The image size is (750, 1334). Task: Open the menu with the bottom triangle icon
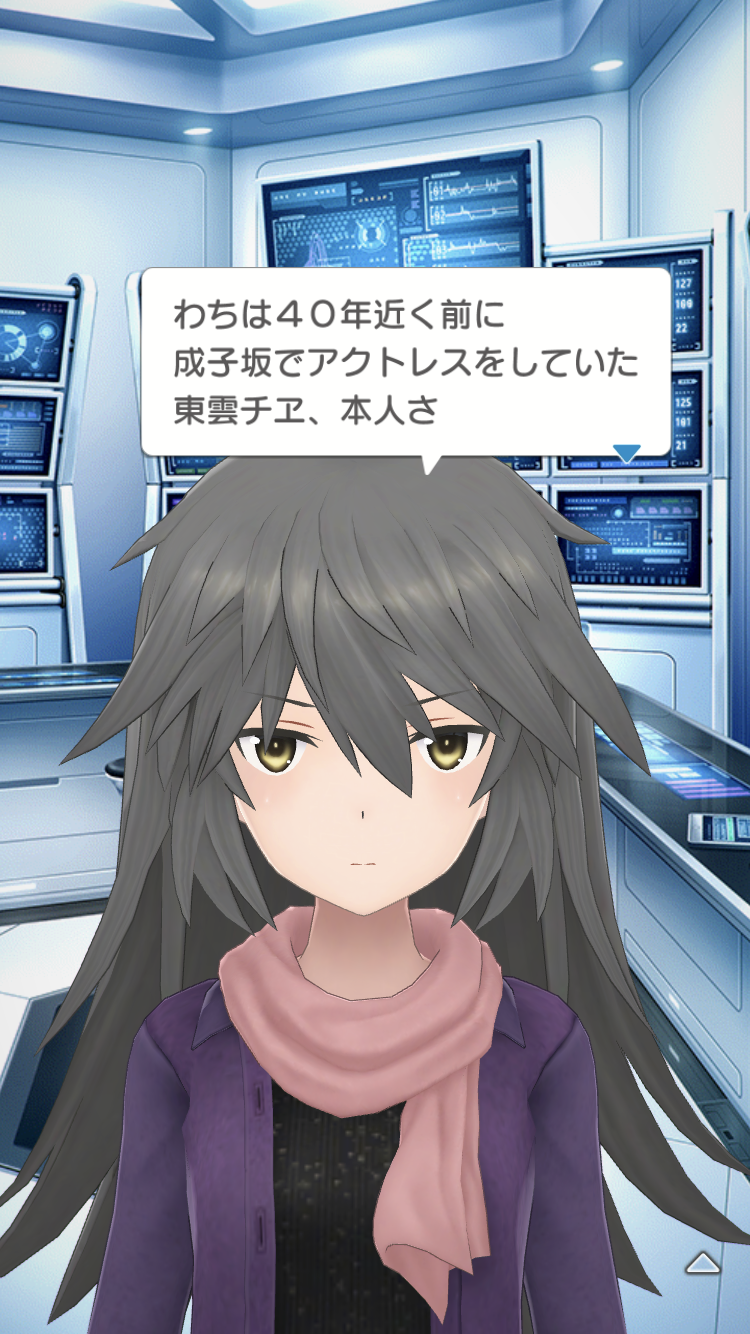tap(703, 1263)
